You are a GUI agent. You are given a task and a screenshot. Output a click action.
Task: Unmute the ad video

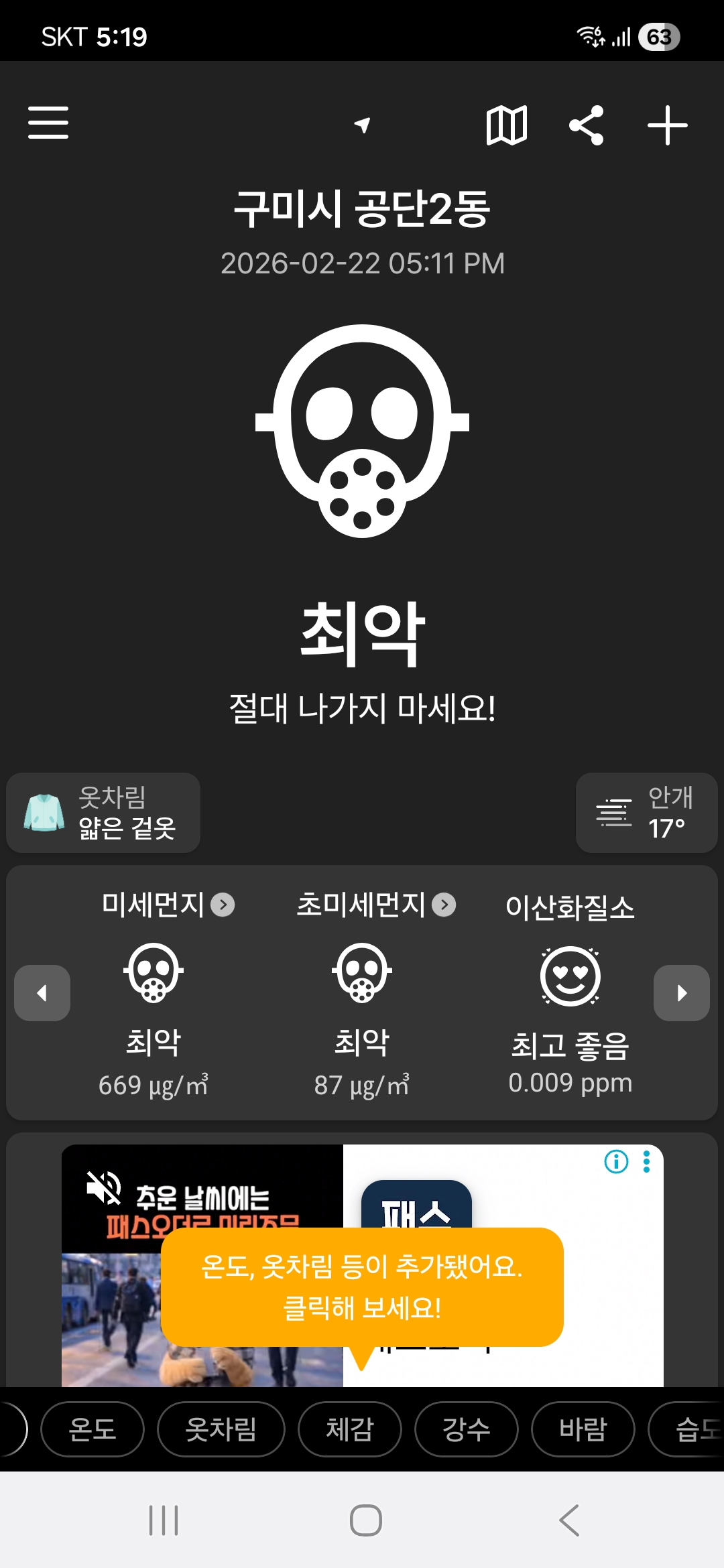103,1188
